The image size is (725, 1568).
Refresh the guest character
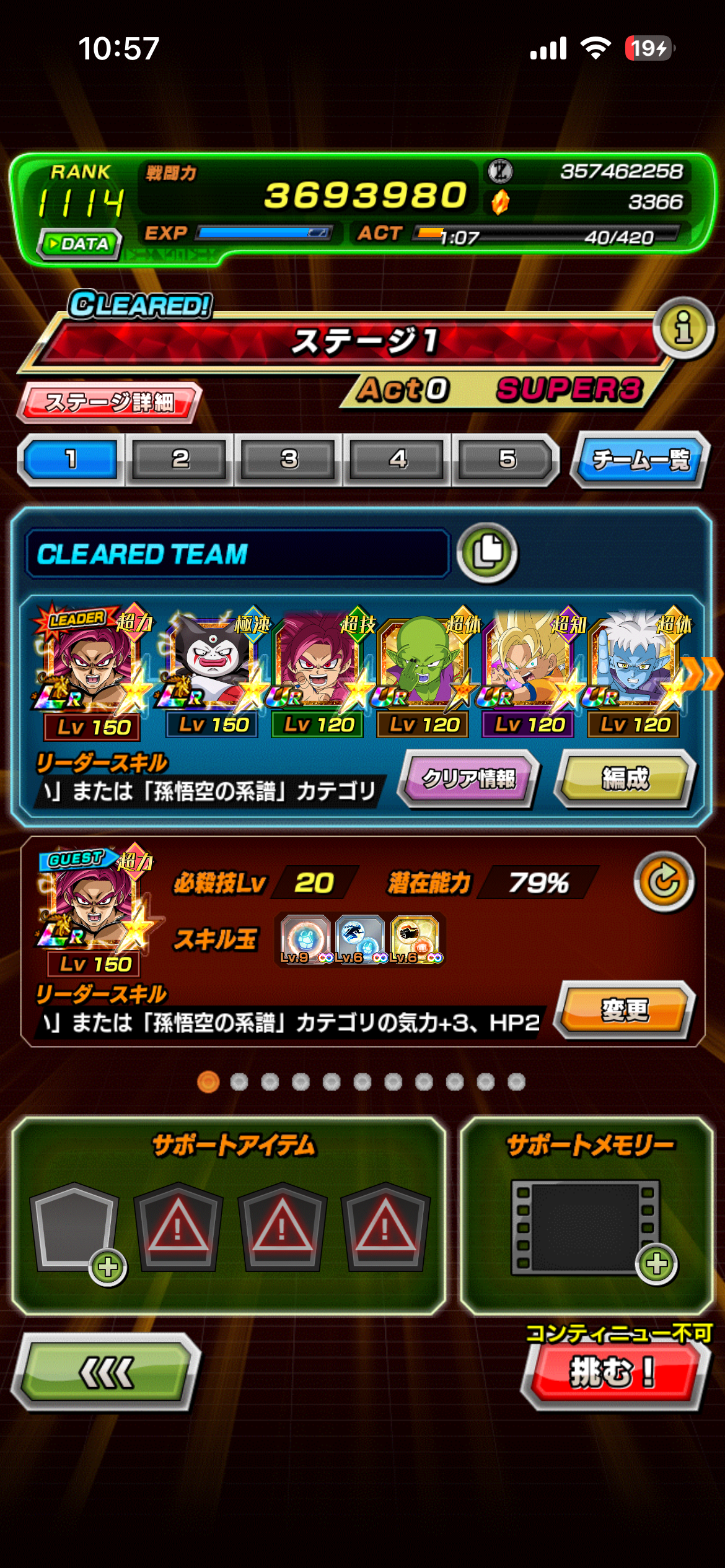pyautogui.click(x=664, y=882)
